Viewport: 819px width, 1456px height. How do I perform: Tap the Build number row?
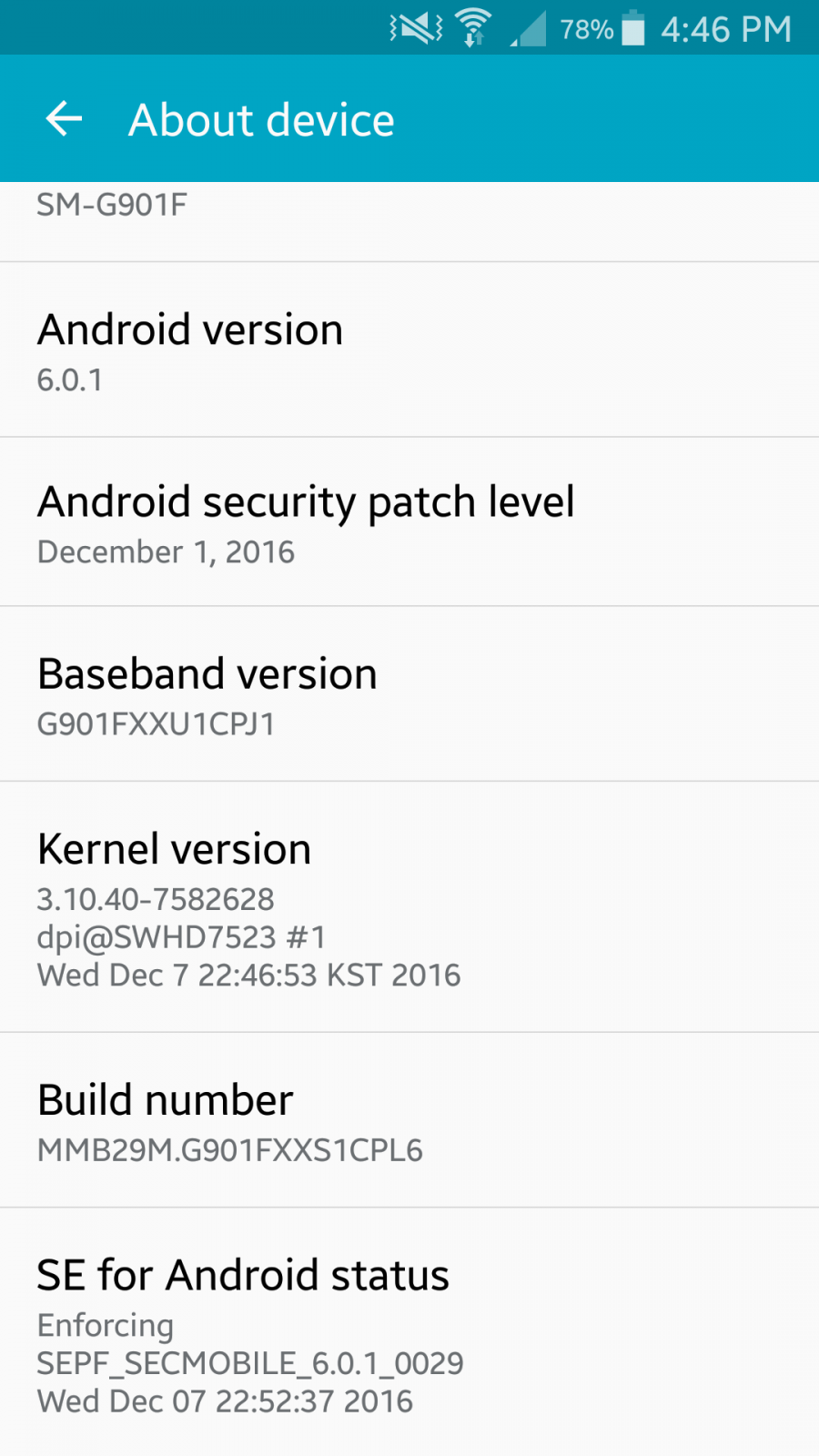409,1120
